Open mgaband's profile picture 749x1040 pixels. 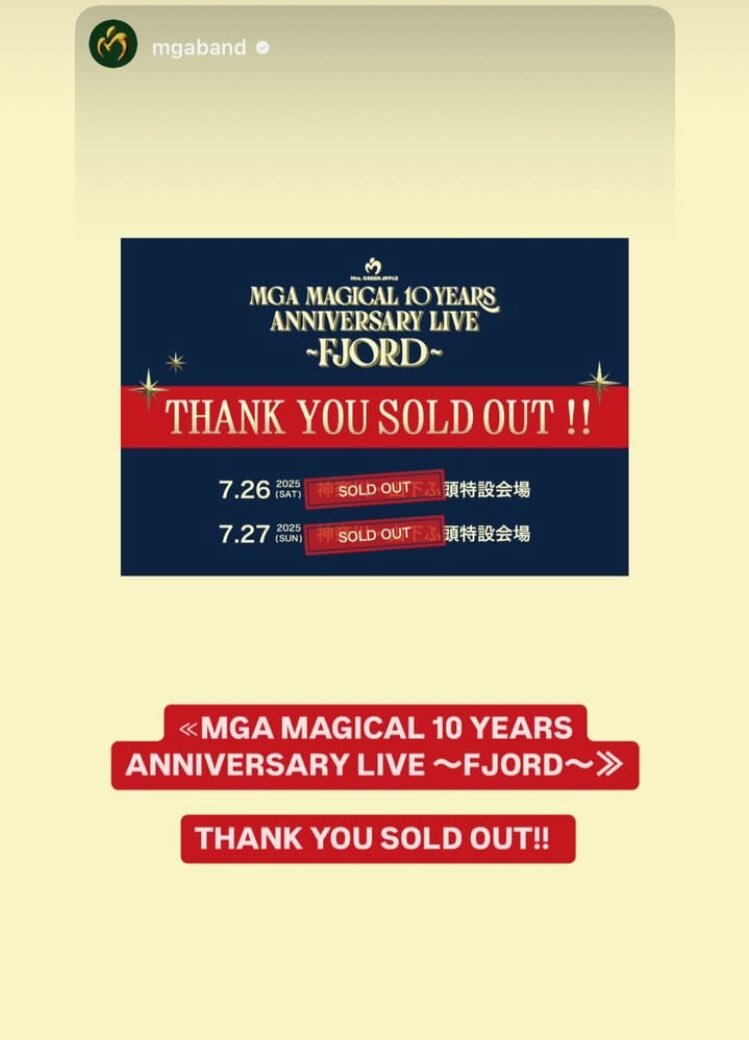(x=113, y=44)
